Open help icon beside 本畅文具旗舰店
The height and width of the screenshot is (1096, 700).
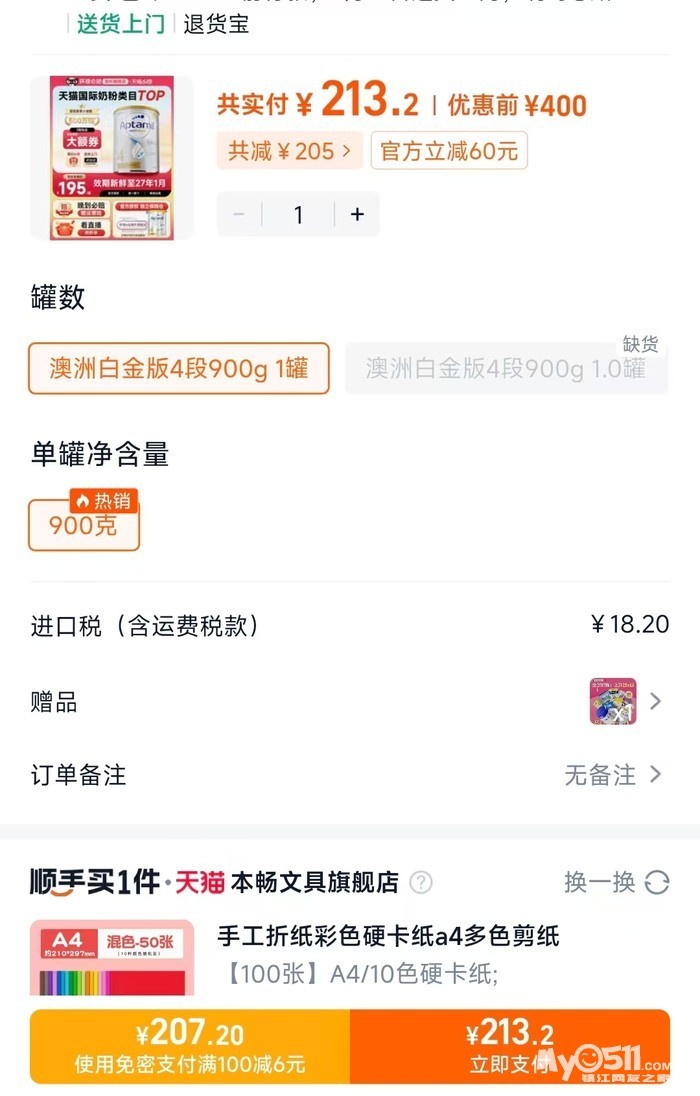click(x=422, y=882)
